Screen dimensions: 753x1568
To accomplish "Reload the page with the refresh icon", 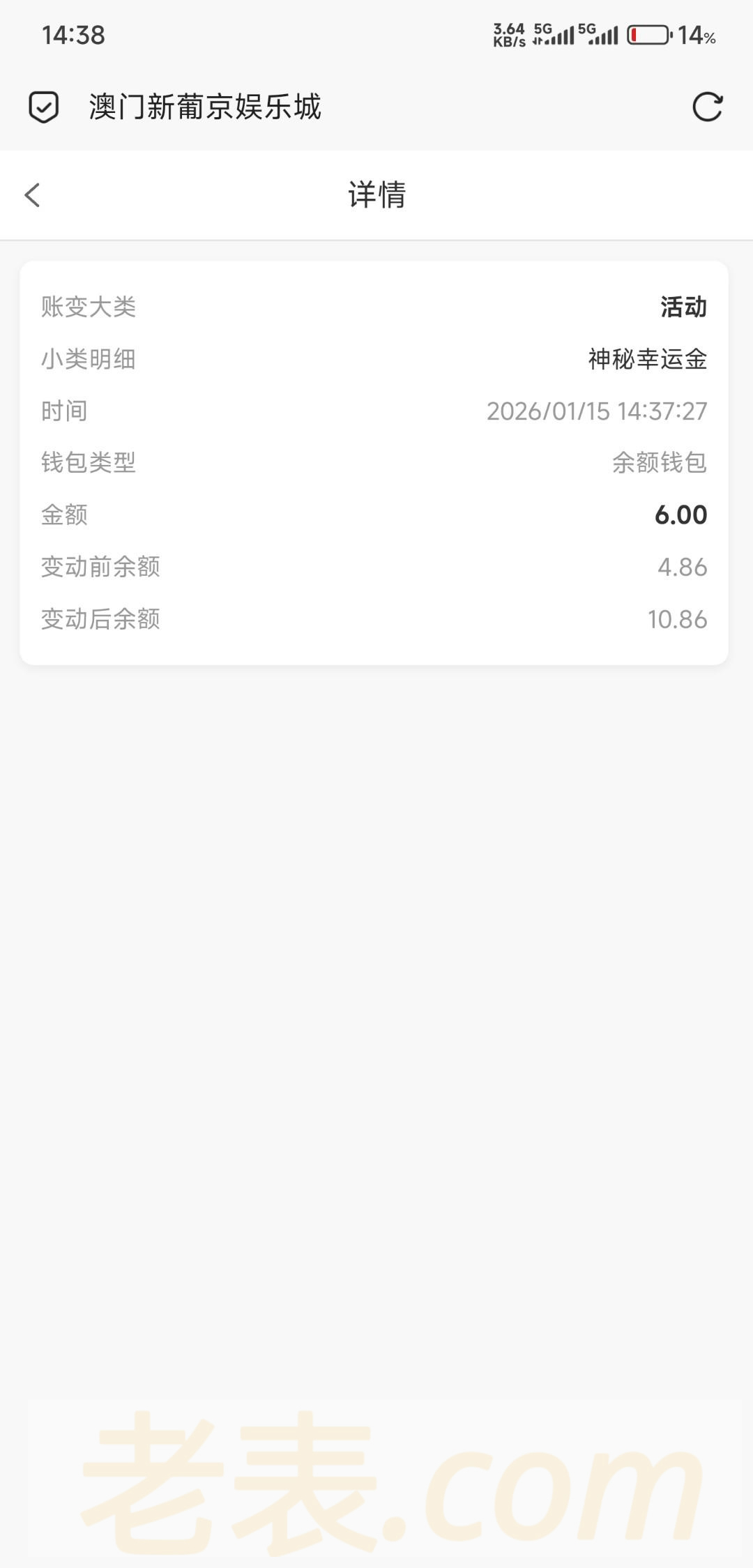I will [x=707, y=107].
